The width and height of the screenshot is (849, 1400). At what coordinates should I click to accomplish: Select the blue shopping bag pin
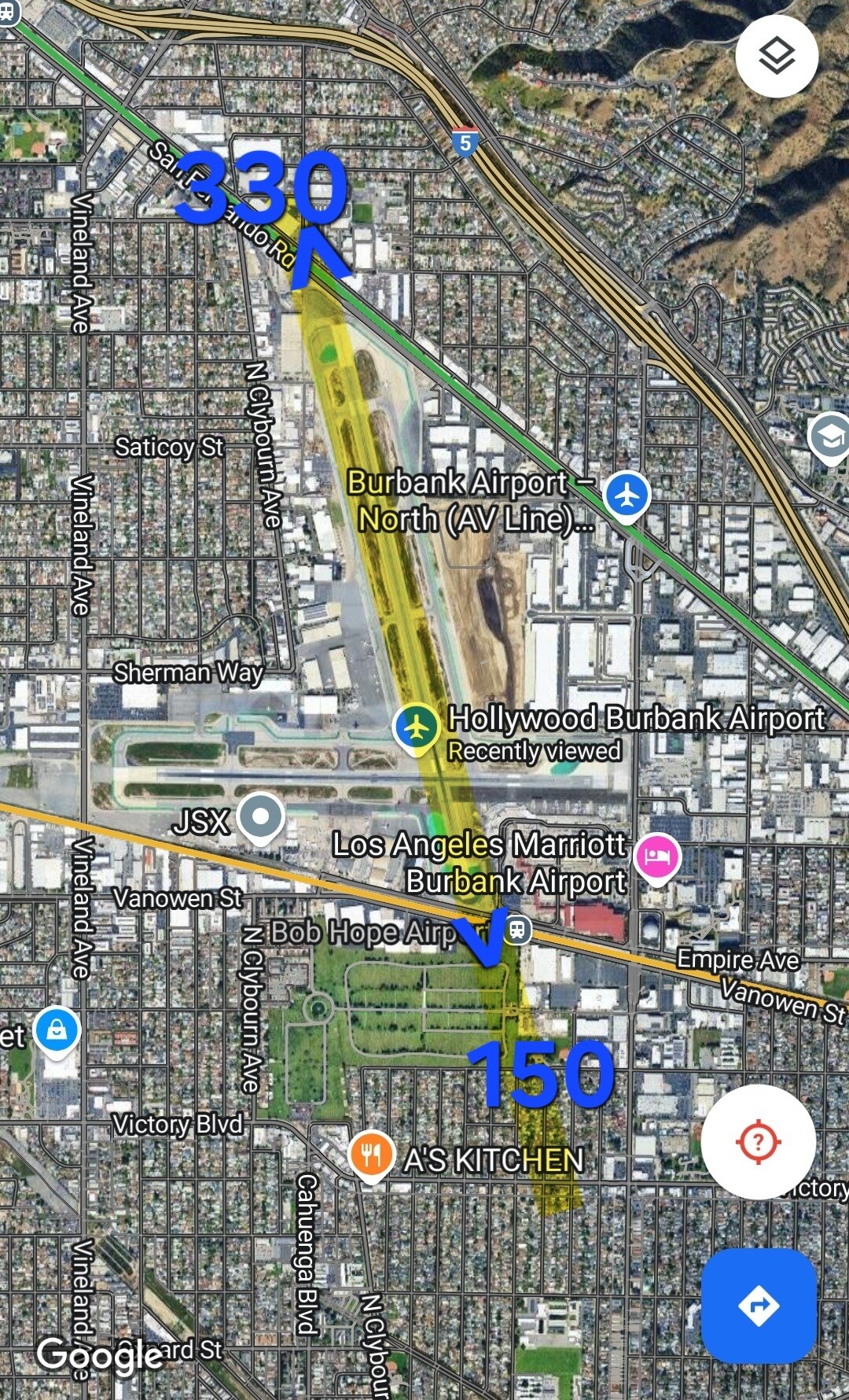tap(57, 1030)
